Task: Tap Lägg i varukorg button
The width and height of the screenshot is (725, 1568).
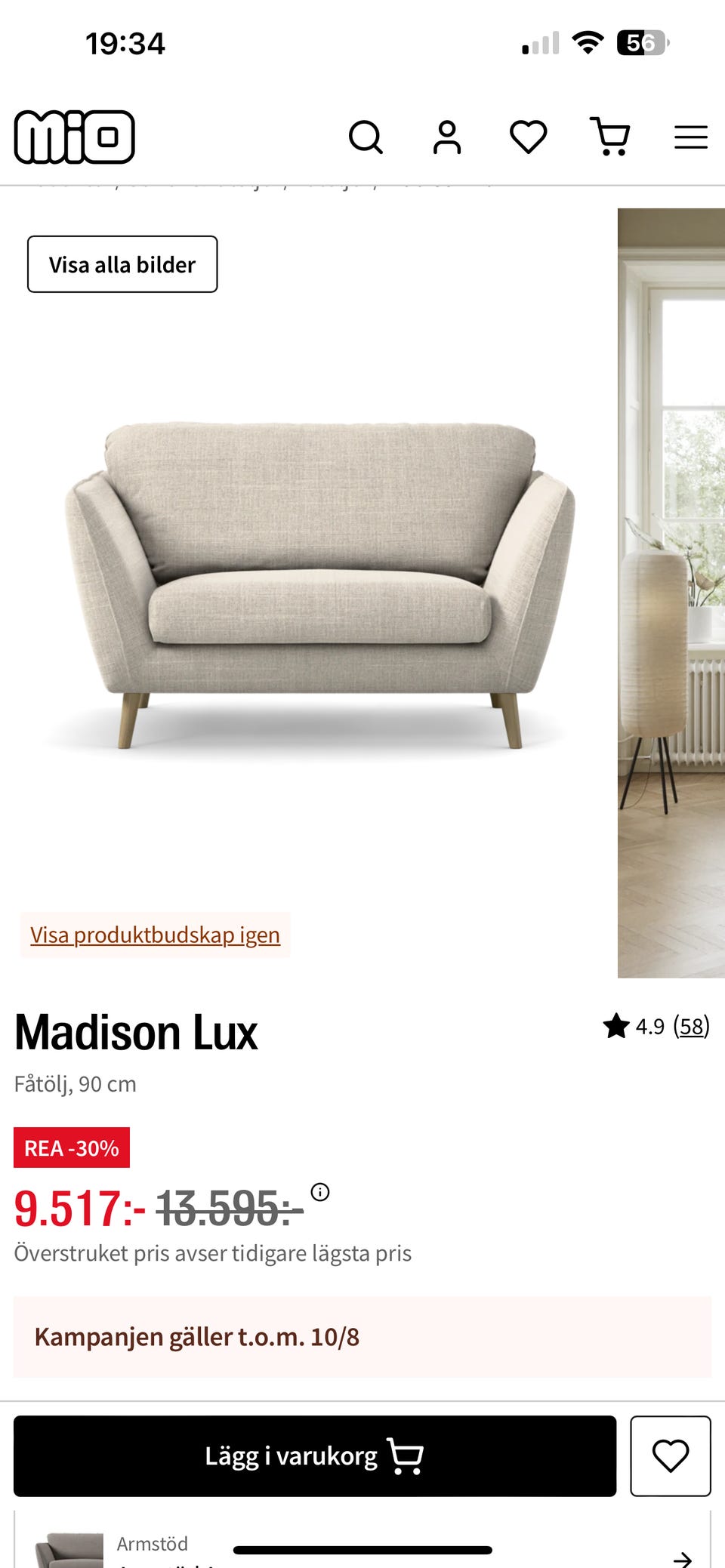Action: coord(315,1456)
